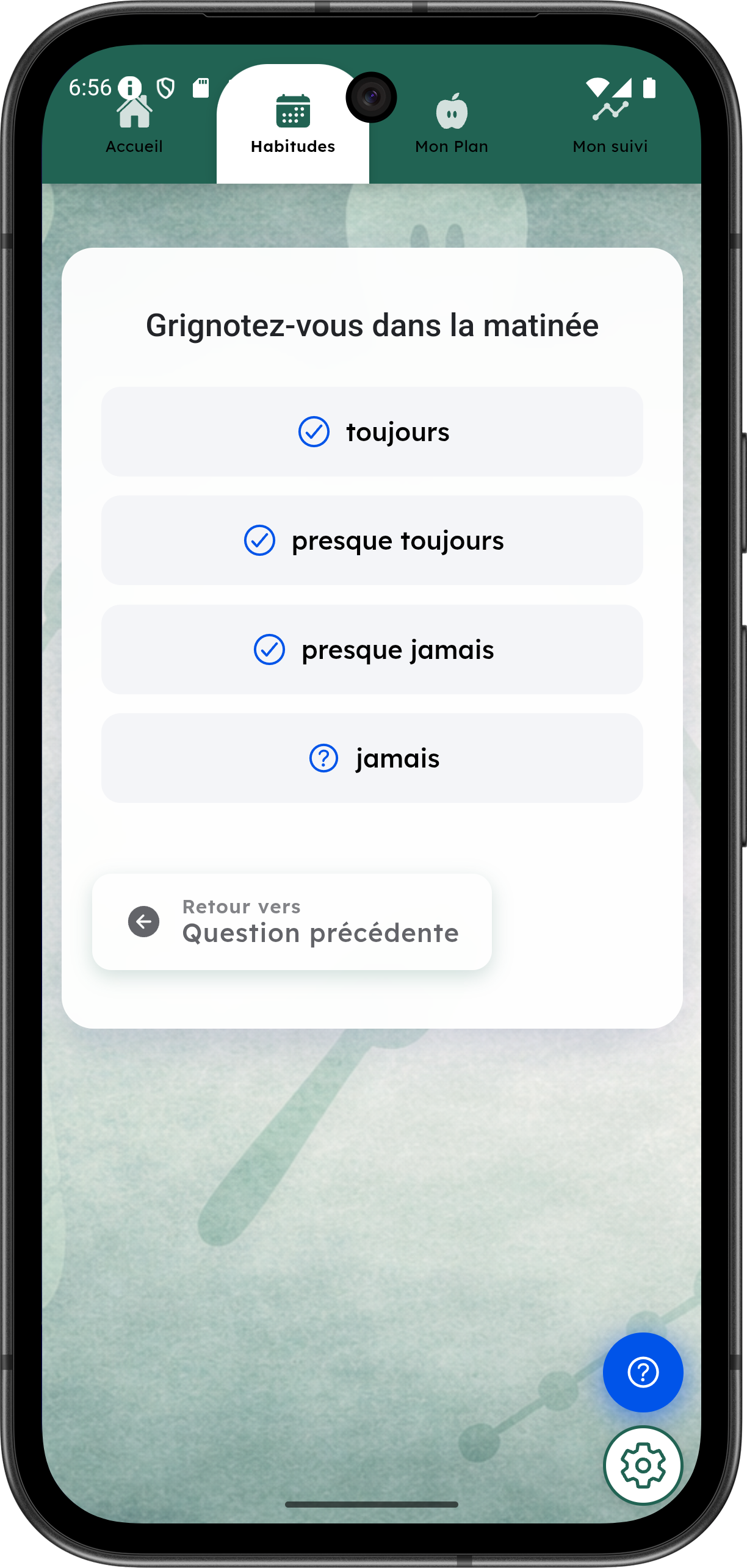Open the blue help question-mark button
Screen dimensions: 747x1568
643,1372
